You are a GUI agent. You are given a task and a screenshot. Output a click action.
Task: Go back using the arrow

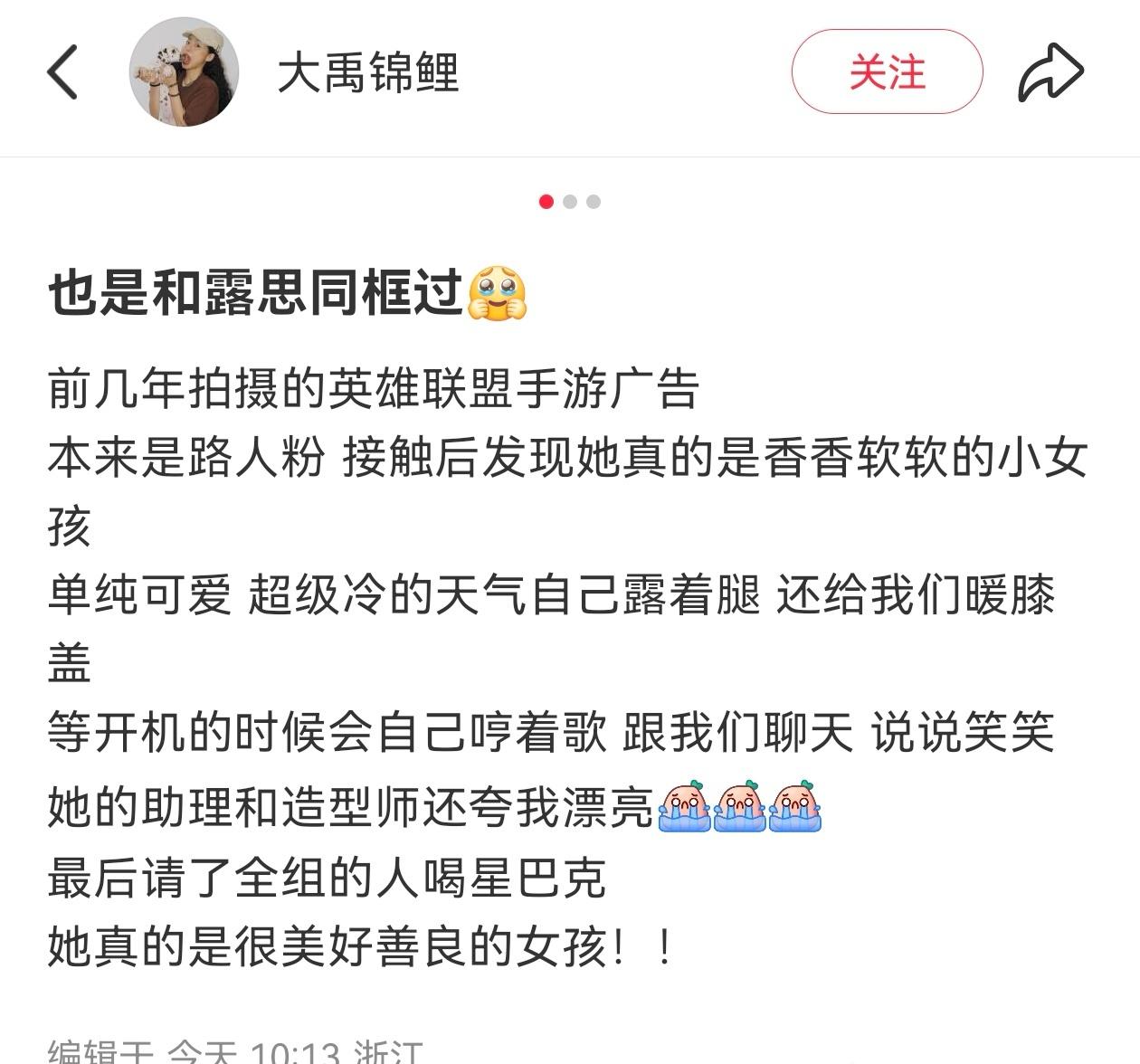click(63, 71)
